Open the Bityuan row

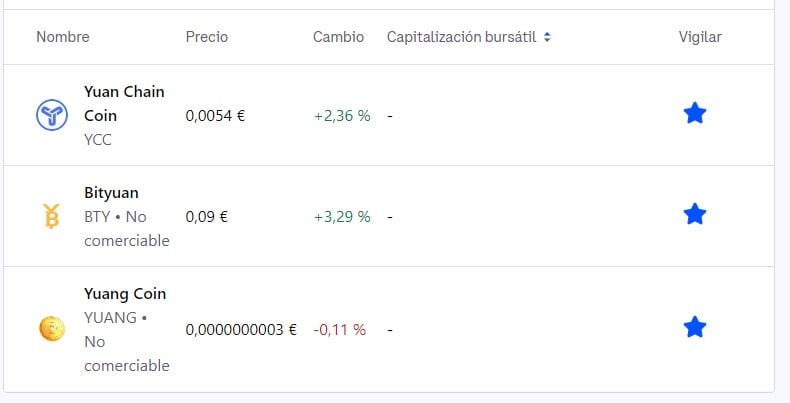point(111,193)
